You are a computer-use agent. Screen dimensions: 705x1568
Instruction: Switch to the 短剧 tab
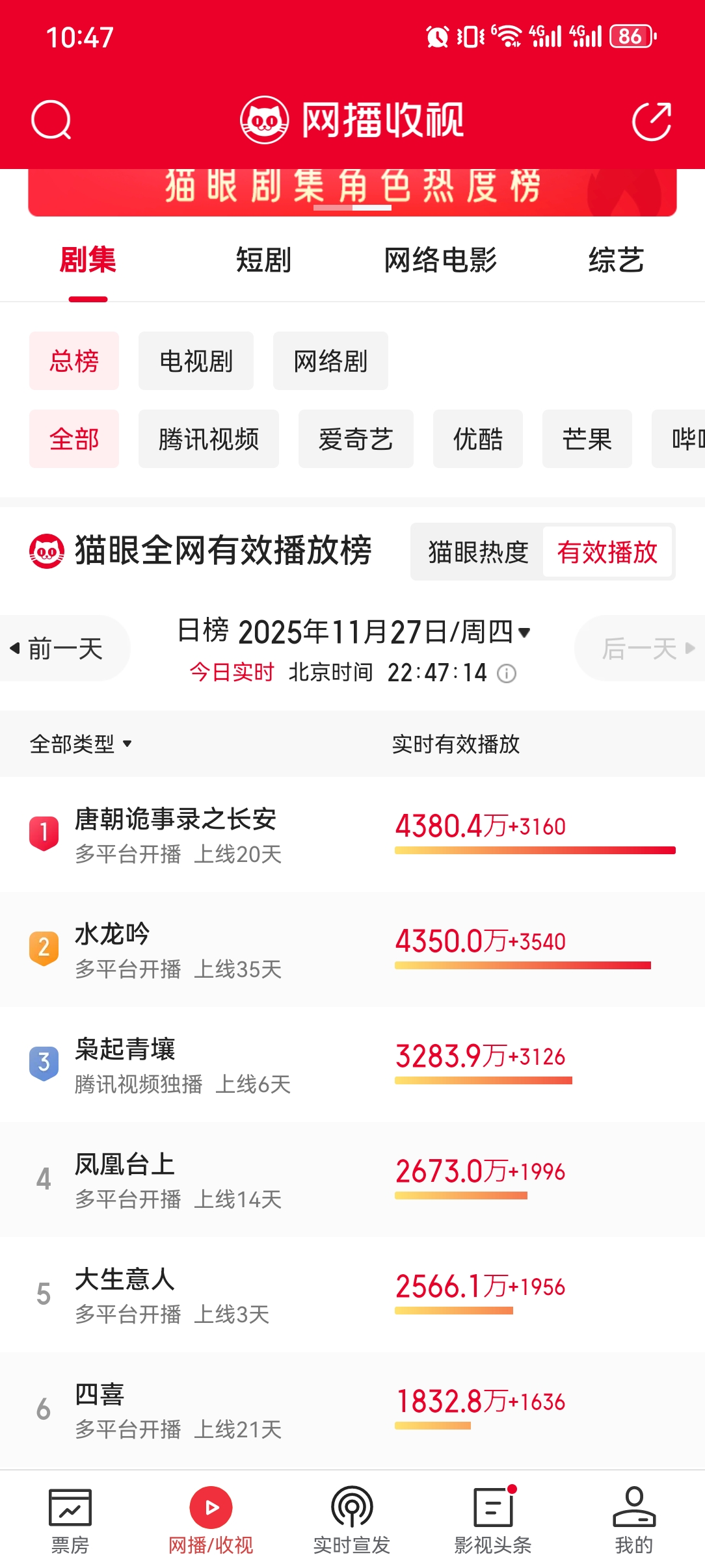(263, 261)
